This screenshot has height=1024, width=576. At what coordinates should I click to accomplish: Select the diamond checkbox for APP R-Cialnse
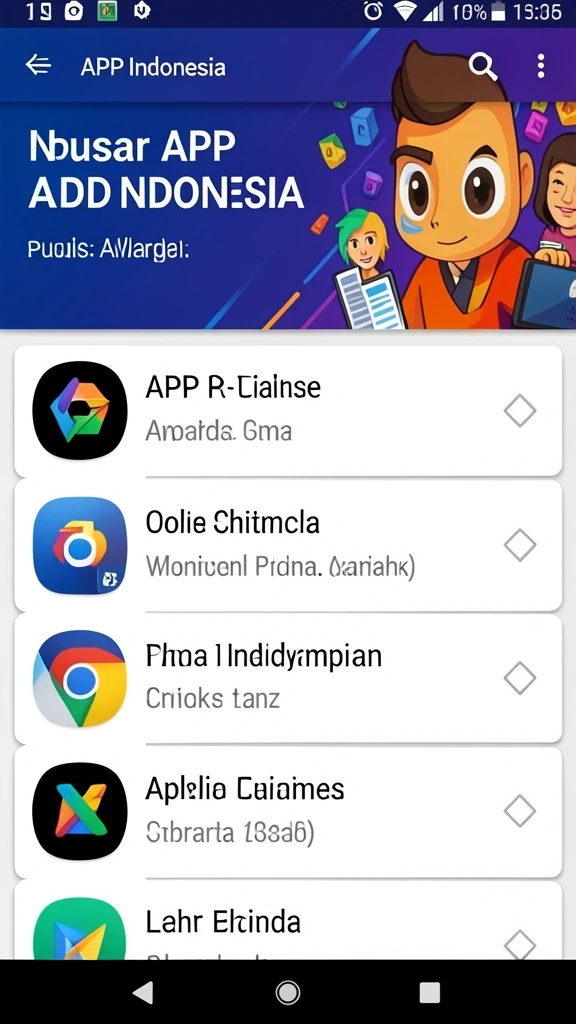click(520, 411)
